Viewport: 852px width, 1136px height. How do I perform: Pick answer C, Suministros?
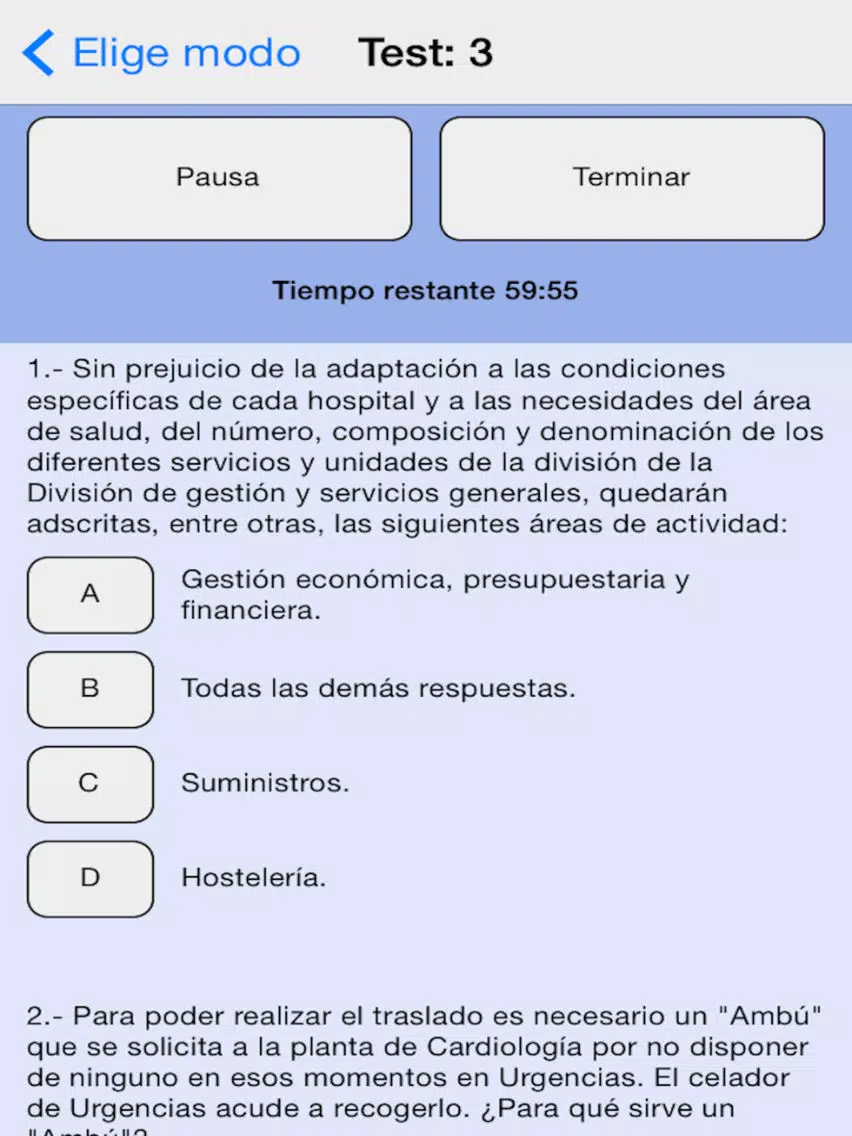(x=91, y=784)
